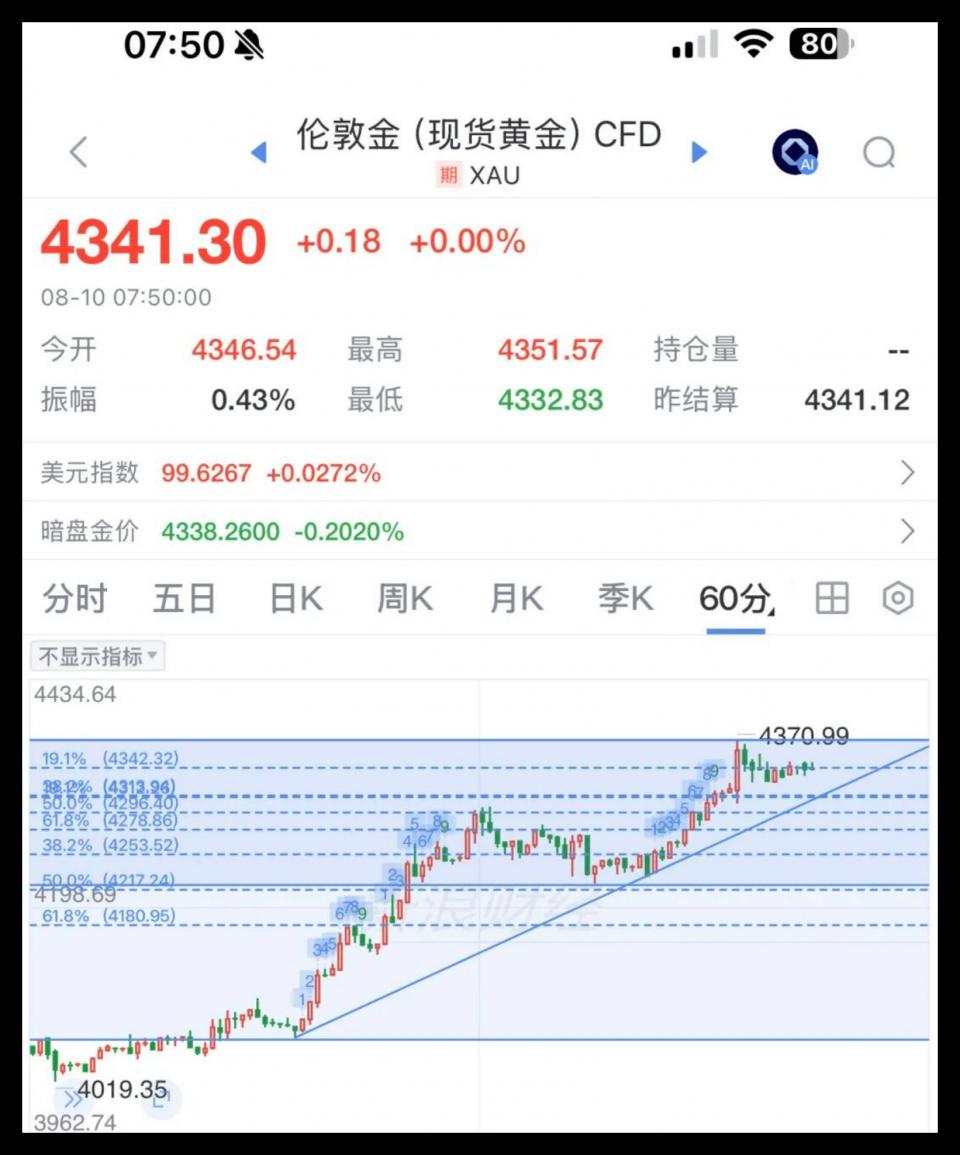Select the 日K chart tab
960x1155 pixels.
pyautogui.click(x=295, y=598)
